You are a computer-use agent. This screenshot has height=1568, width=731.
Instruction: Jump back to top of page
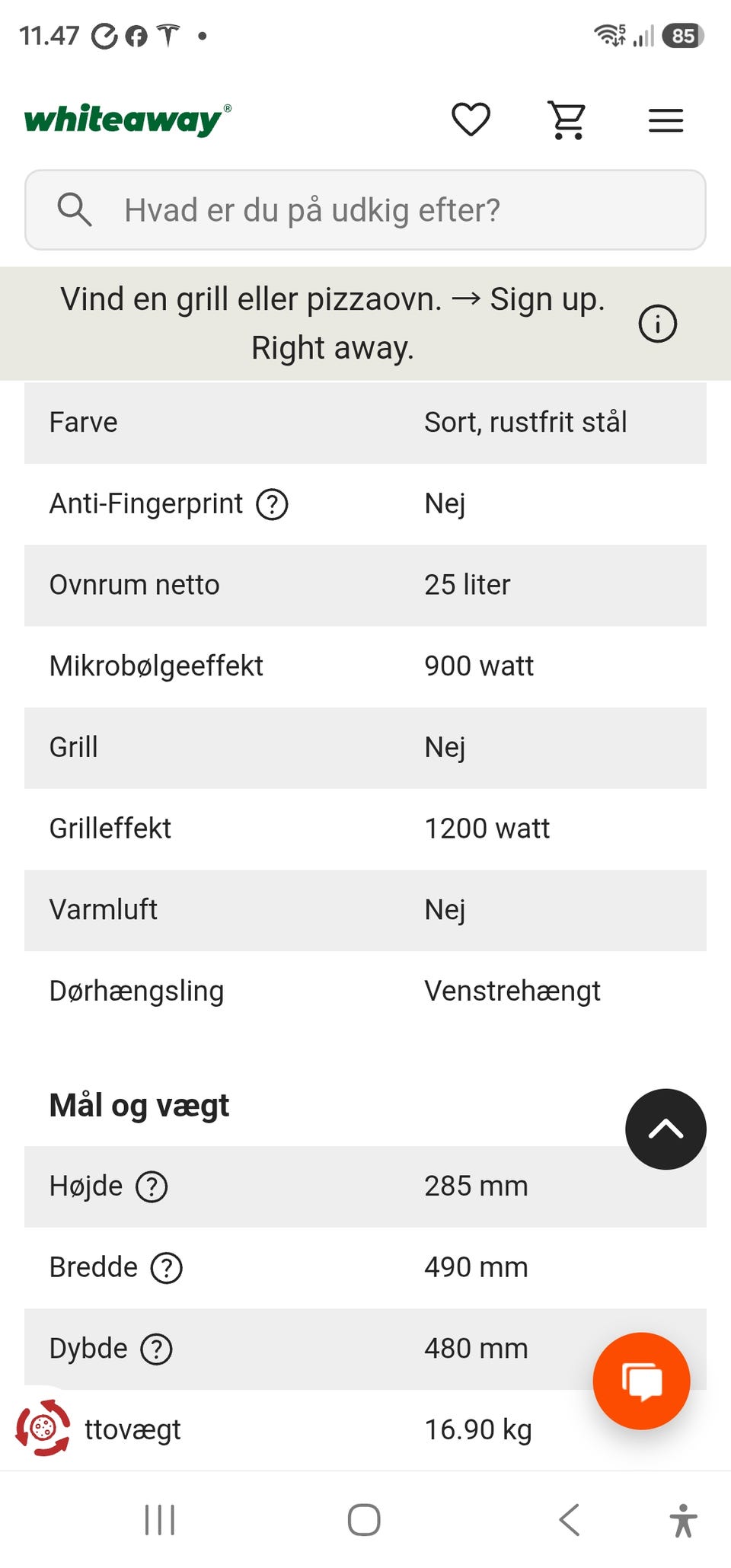click(666, 1129)
